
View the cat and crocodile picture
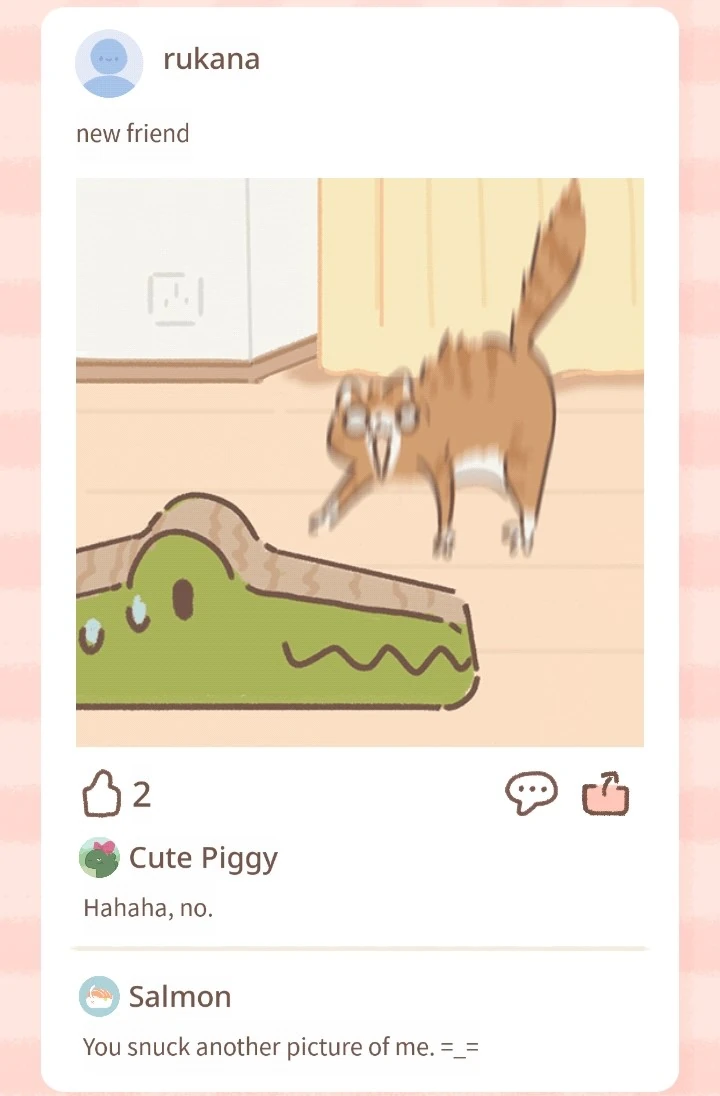pyautogui.click(x=360, y=462)
